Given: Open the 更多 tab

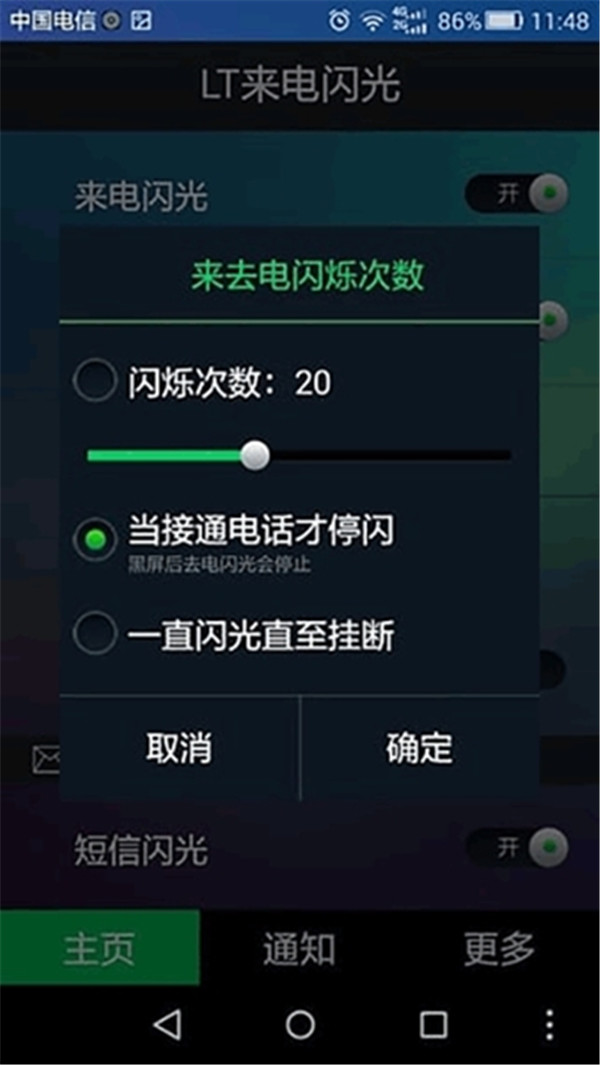Looking at the screenshot, I should [x=499, y=948].
